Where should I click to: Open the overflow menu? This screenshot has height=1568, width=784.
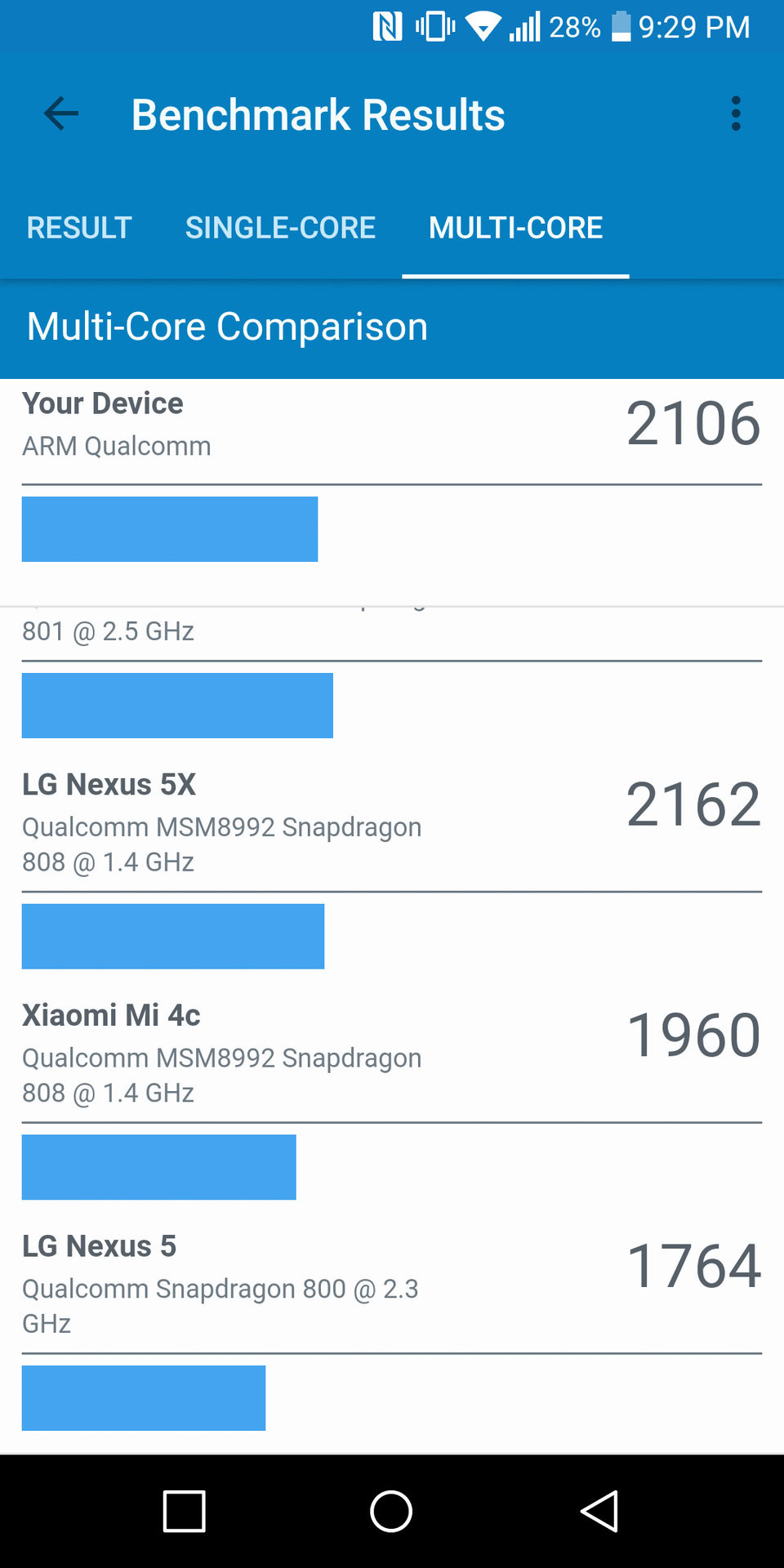click(x=735, y=114)
